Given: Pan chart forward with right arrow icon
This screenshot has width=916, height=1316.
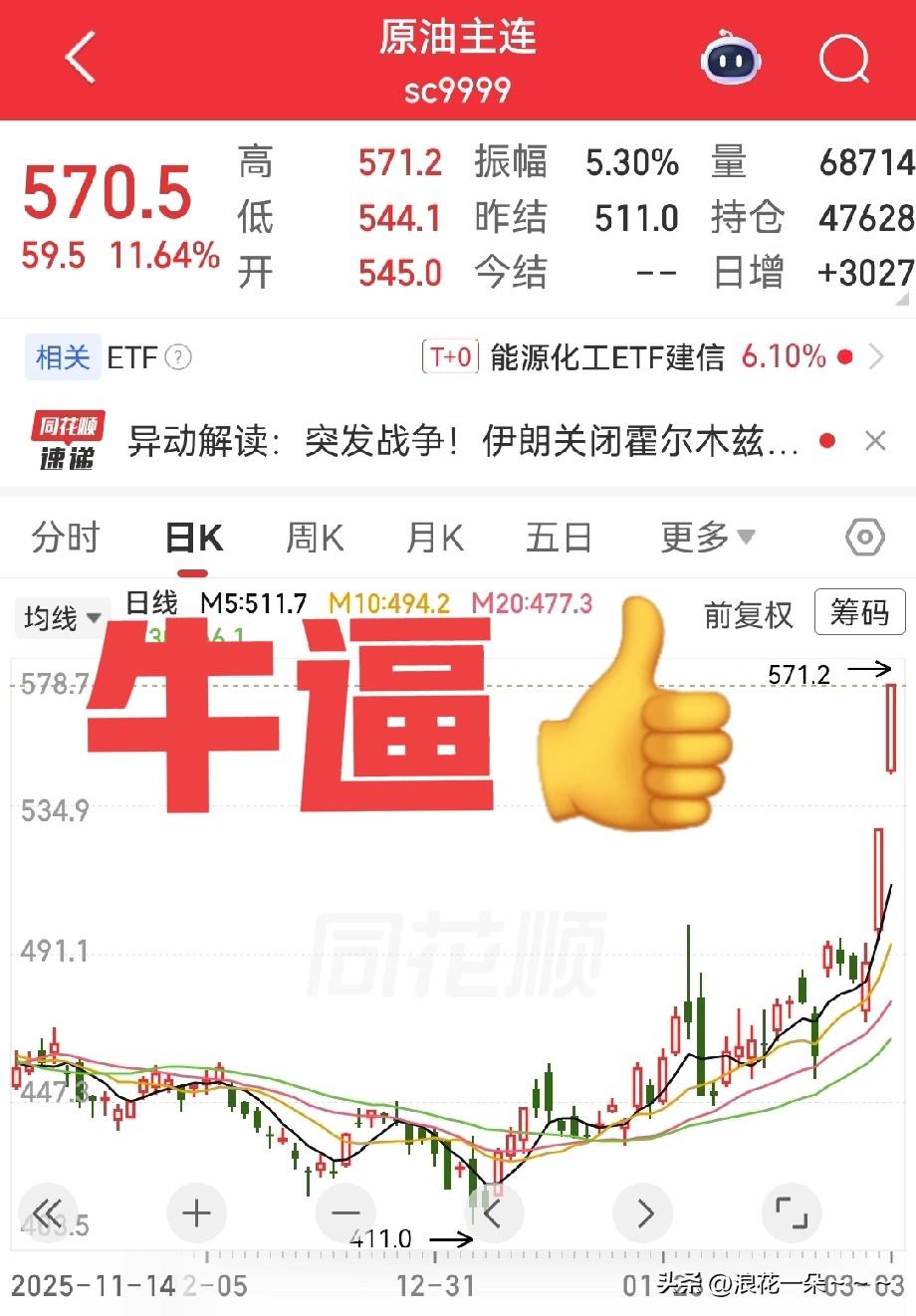Looking at the screenshot, I should pyautogui.click(x=642, y=1212).
